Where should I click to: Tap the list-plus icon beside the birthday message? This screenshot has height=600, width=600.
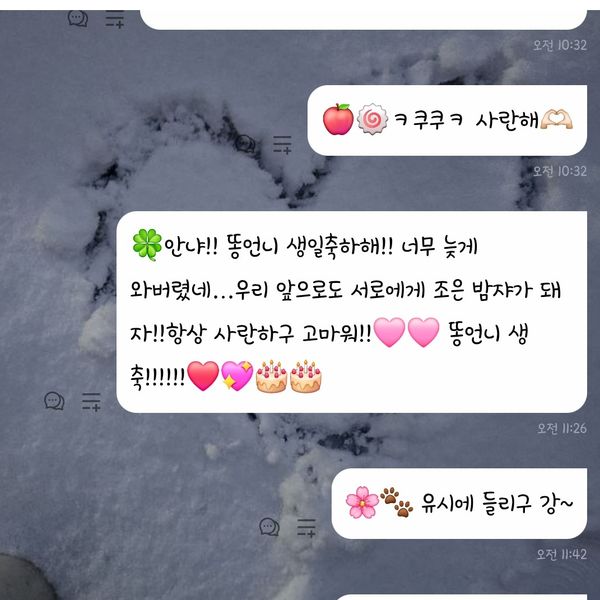pos(91,401)
